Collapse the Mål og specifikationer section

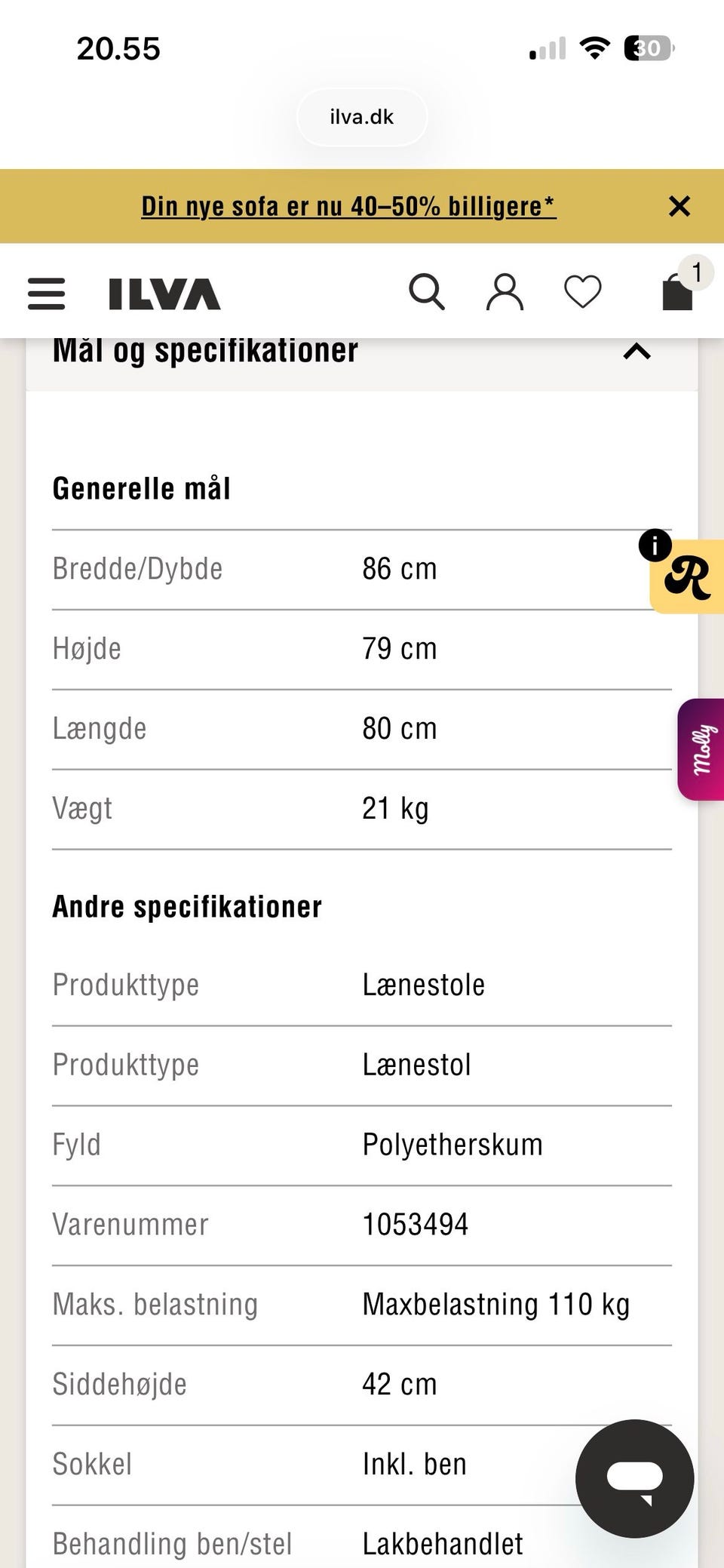click(x=636, y=351)
